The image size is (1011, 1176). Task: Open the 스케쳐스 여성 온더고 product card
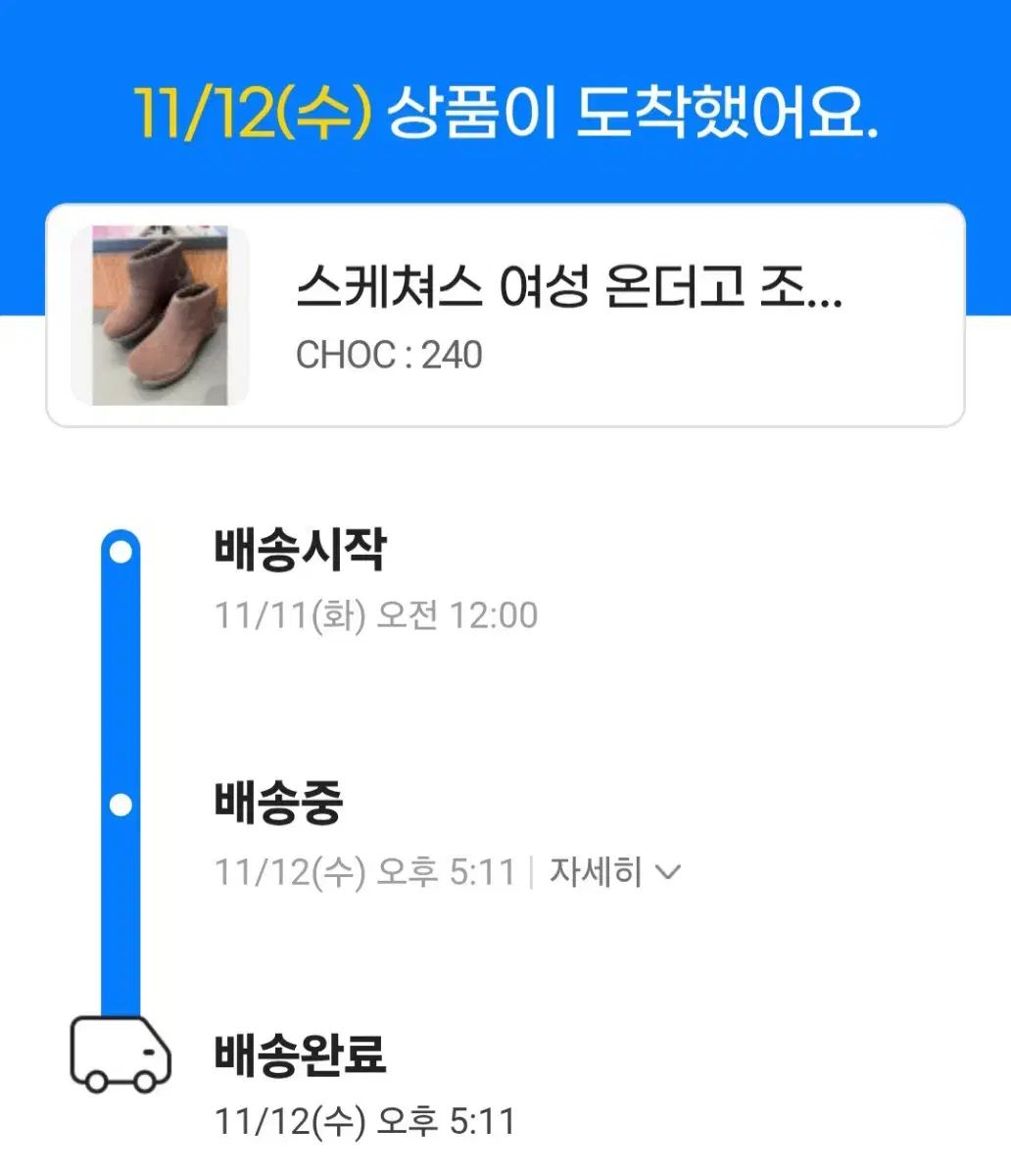coord(505,316)
